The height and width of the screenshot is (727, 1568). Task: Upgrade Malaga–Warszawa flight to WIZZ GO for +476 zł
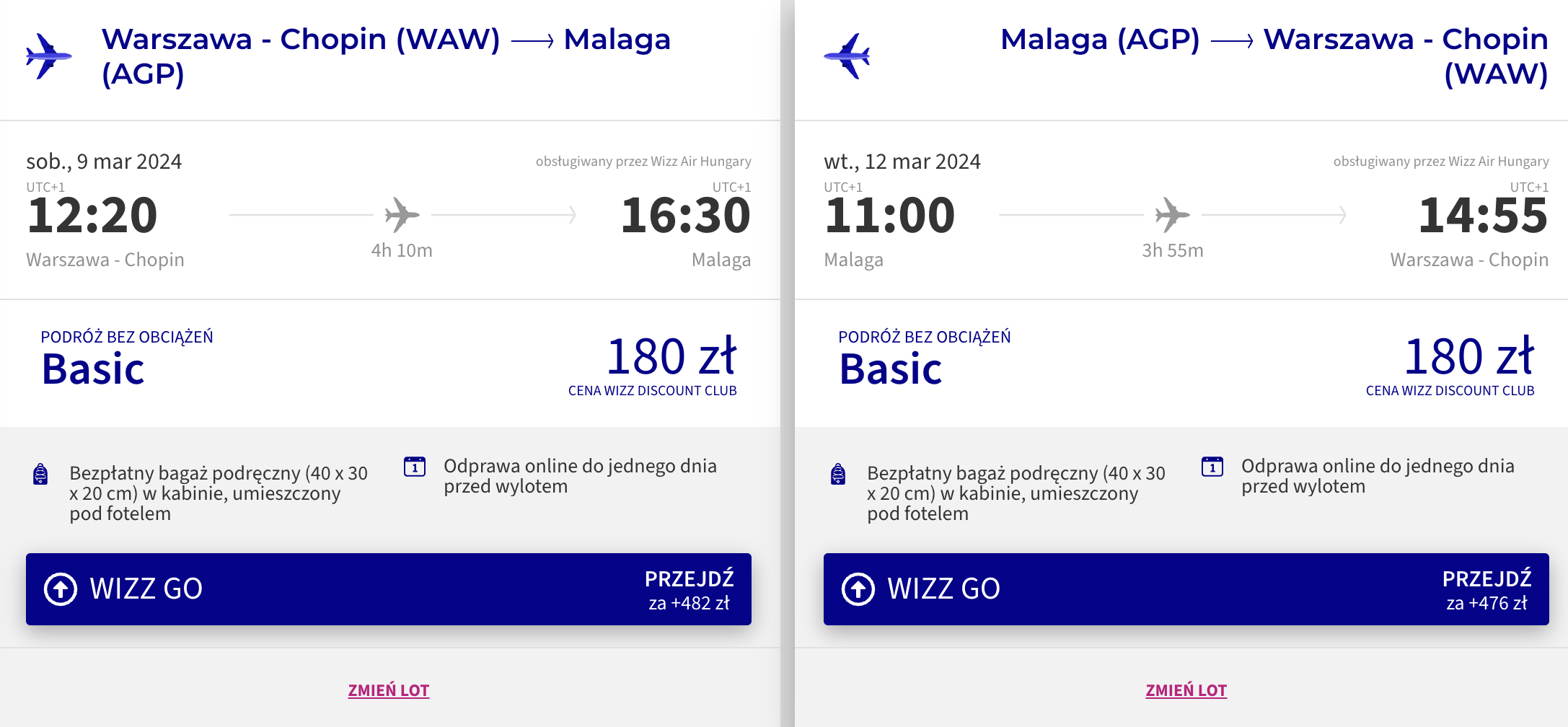coord(1186,589)
